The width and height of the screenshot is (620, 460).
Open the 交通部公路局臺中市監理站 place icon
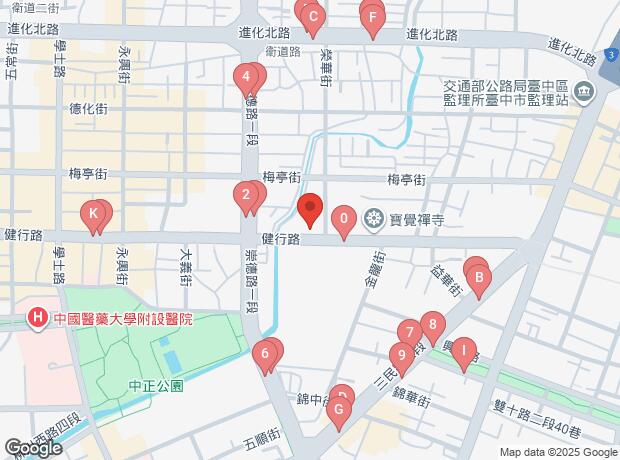pos(586,92)
